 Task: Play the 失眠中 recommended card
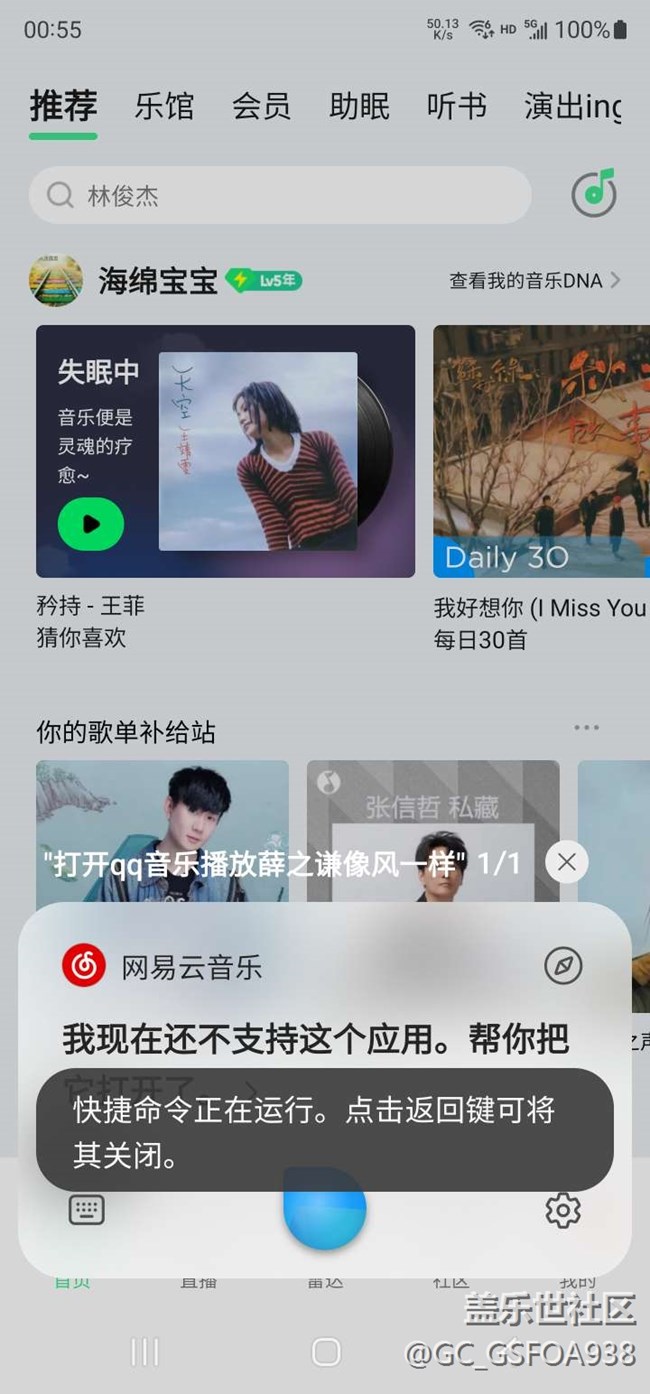pos(91,523)
